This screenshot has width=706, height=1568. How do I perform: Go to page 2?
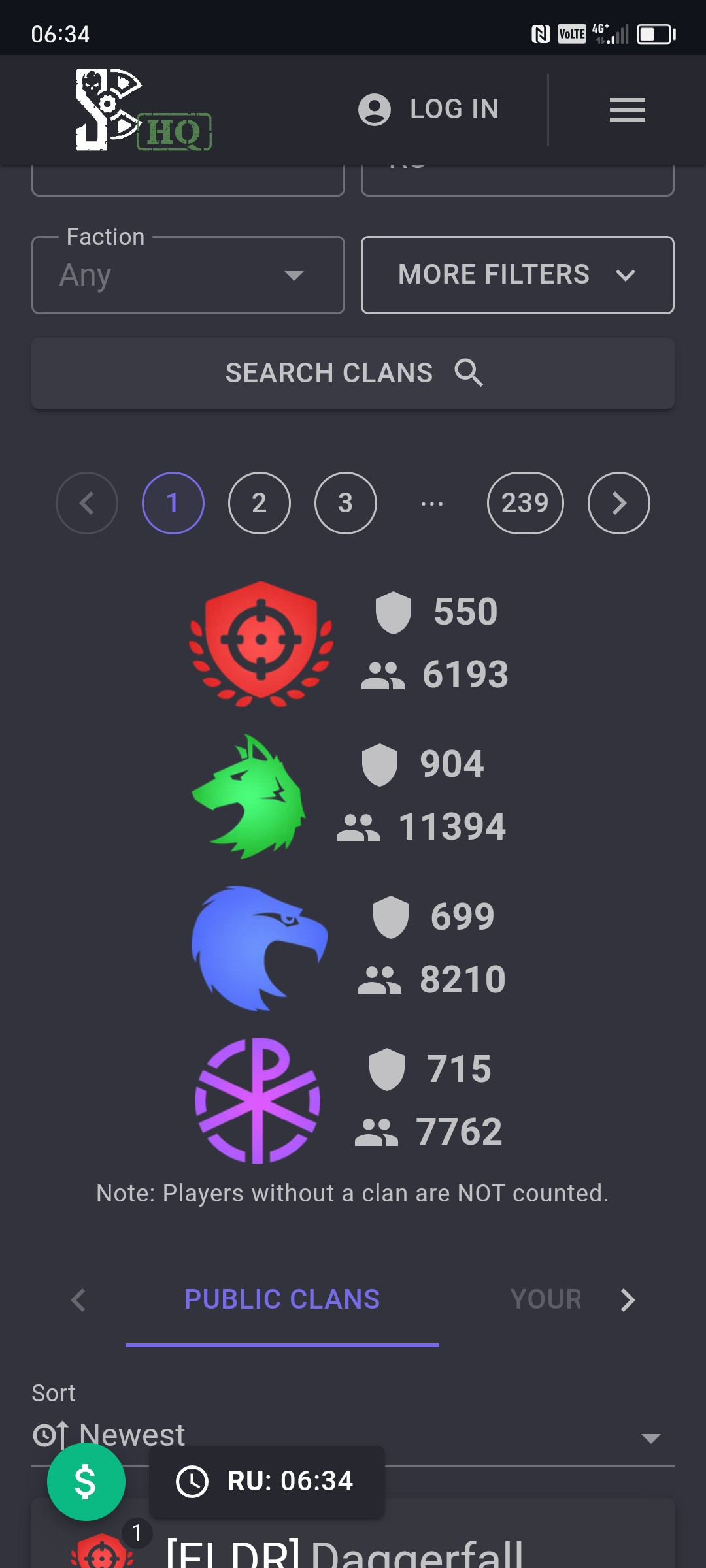point(259,503)
